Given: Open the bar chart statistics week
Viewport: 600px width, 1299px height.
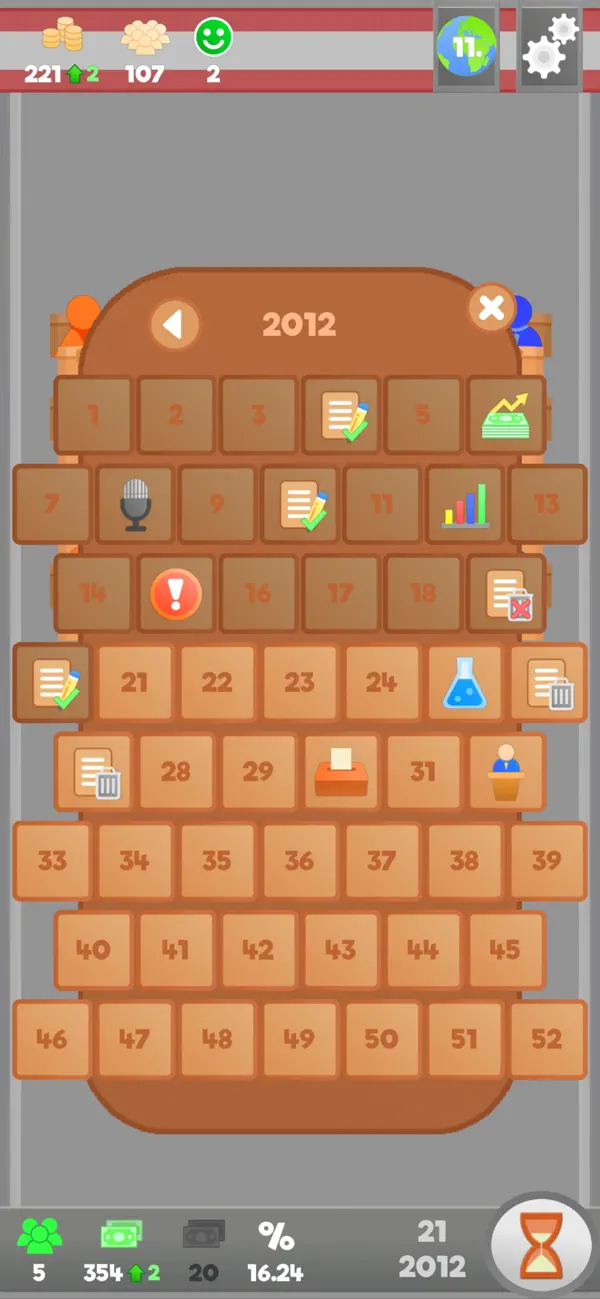Looking at the screenshot, I should tap(465, 504).
